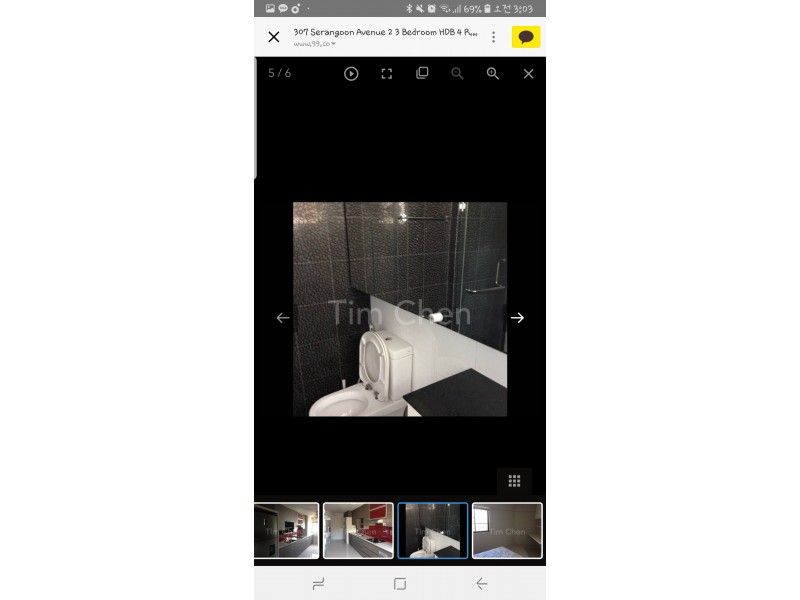
Task: Go to the next photo
Action: pos(517,318)
